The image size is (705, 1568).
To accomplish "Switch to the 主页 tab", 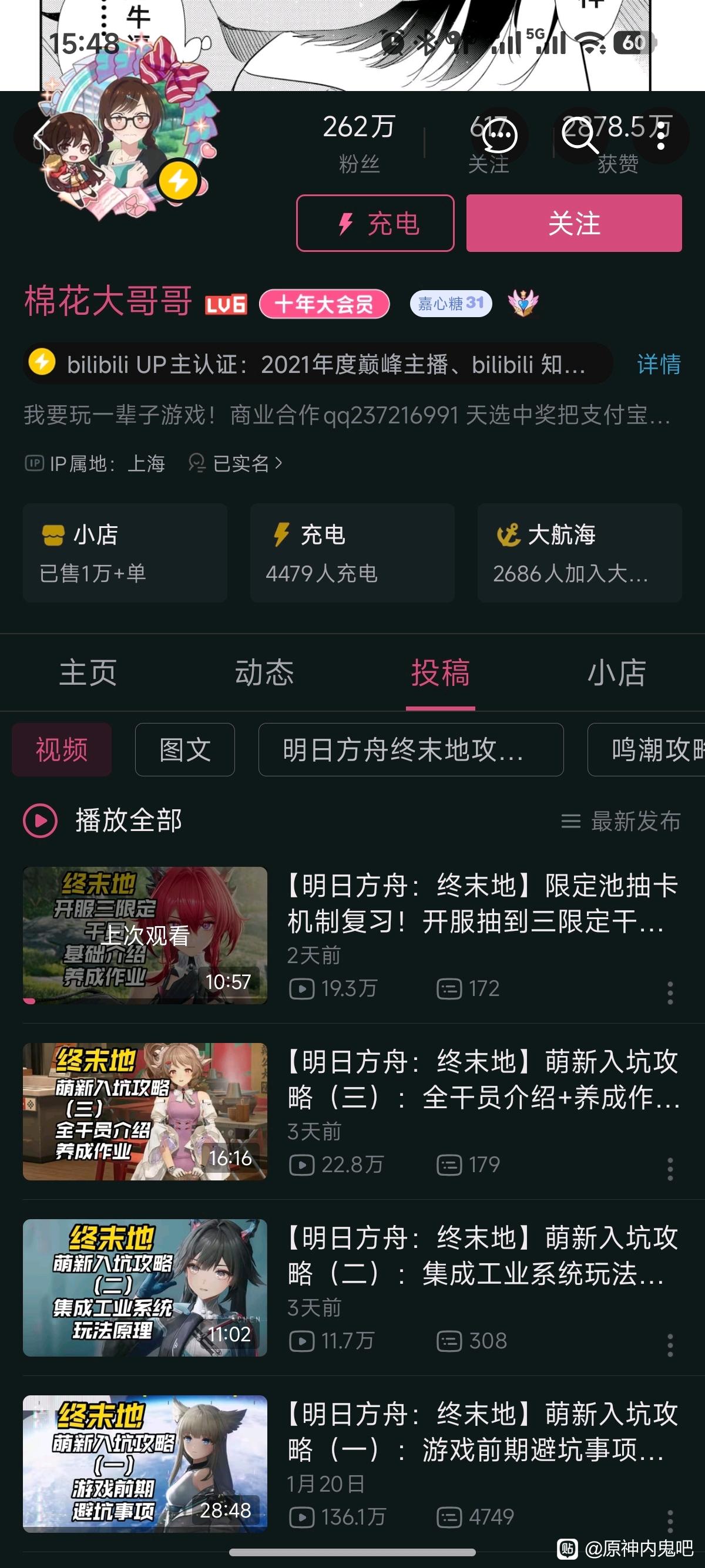I will tap(88, 672).
